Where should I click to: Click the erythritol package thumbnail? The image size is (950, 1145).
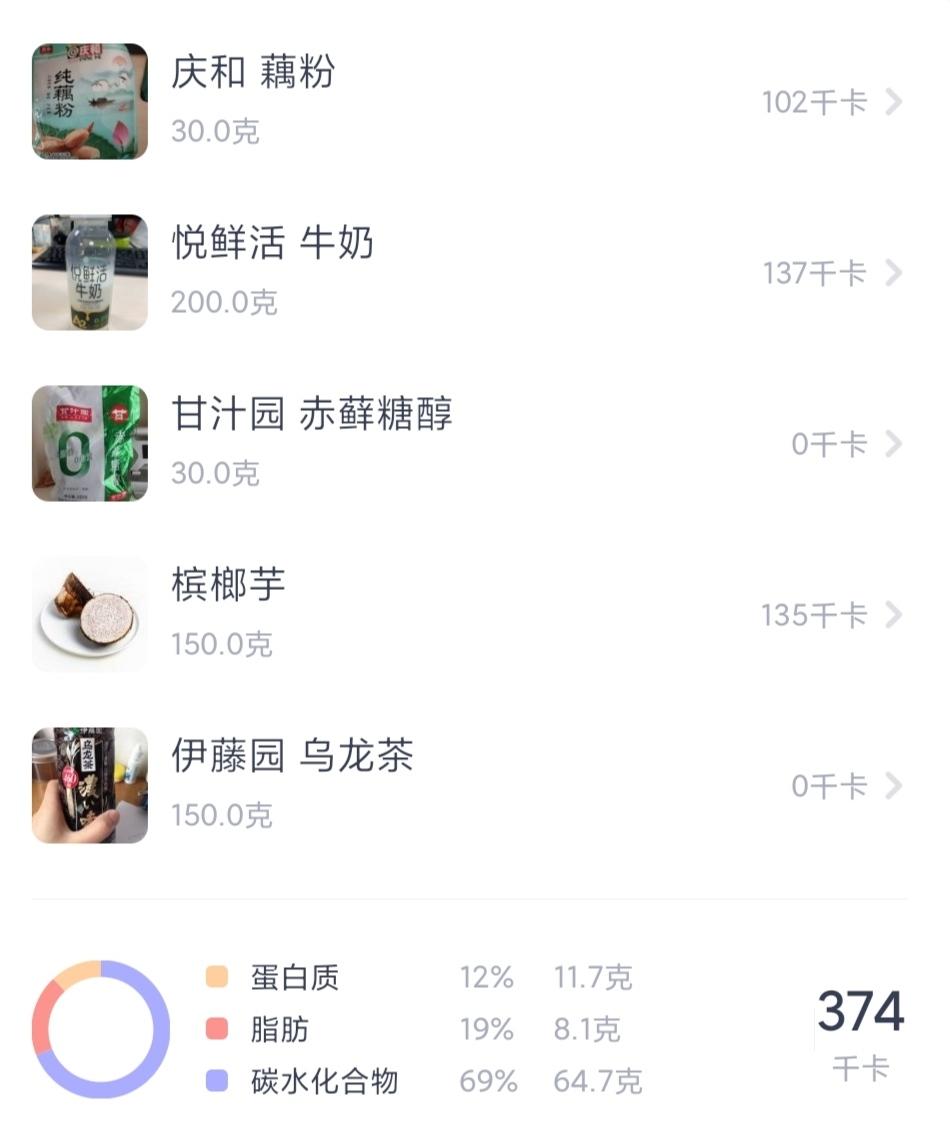point(89,443)
